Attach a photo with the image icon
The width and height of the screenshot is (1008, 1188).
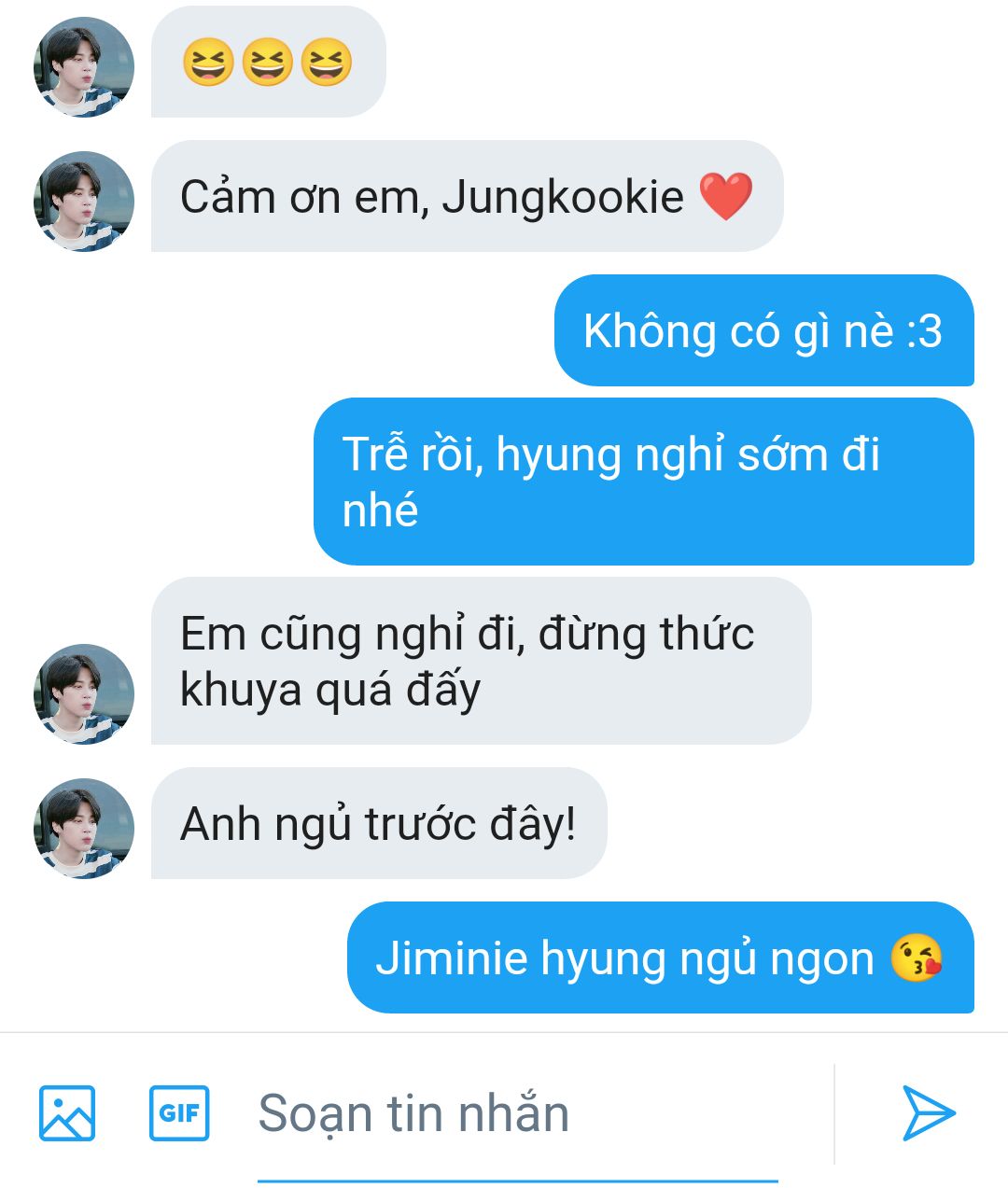tap(67, 1112)
